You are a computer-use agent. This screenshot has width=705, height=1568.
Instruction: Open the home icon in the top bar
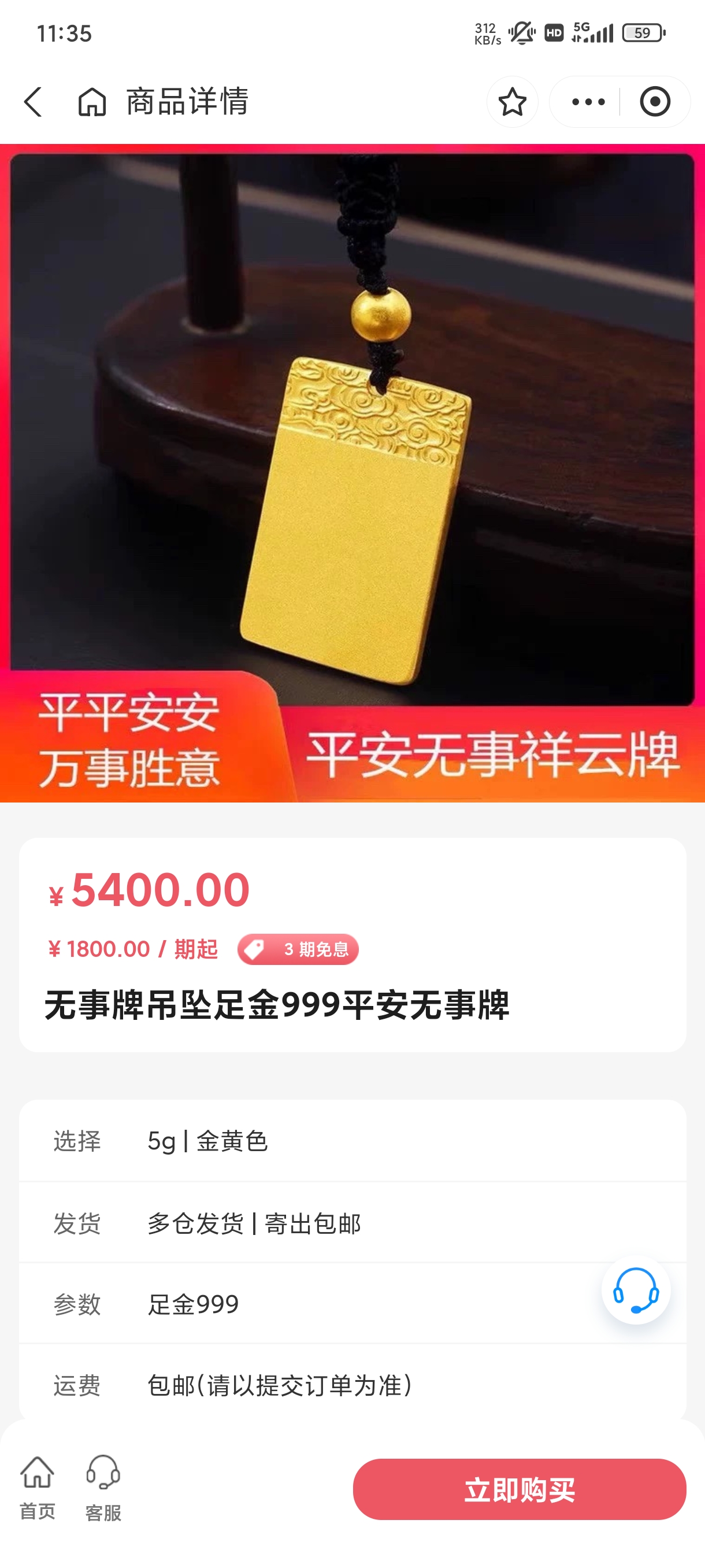coord(92,101)
